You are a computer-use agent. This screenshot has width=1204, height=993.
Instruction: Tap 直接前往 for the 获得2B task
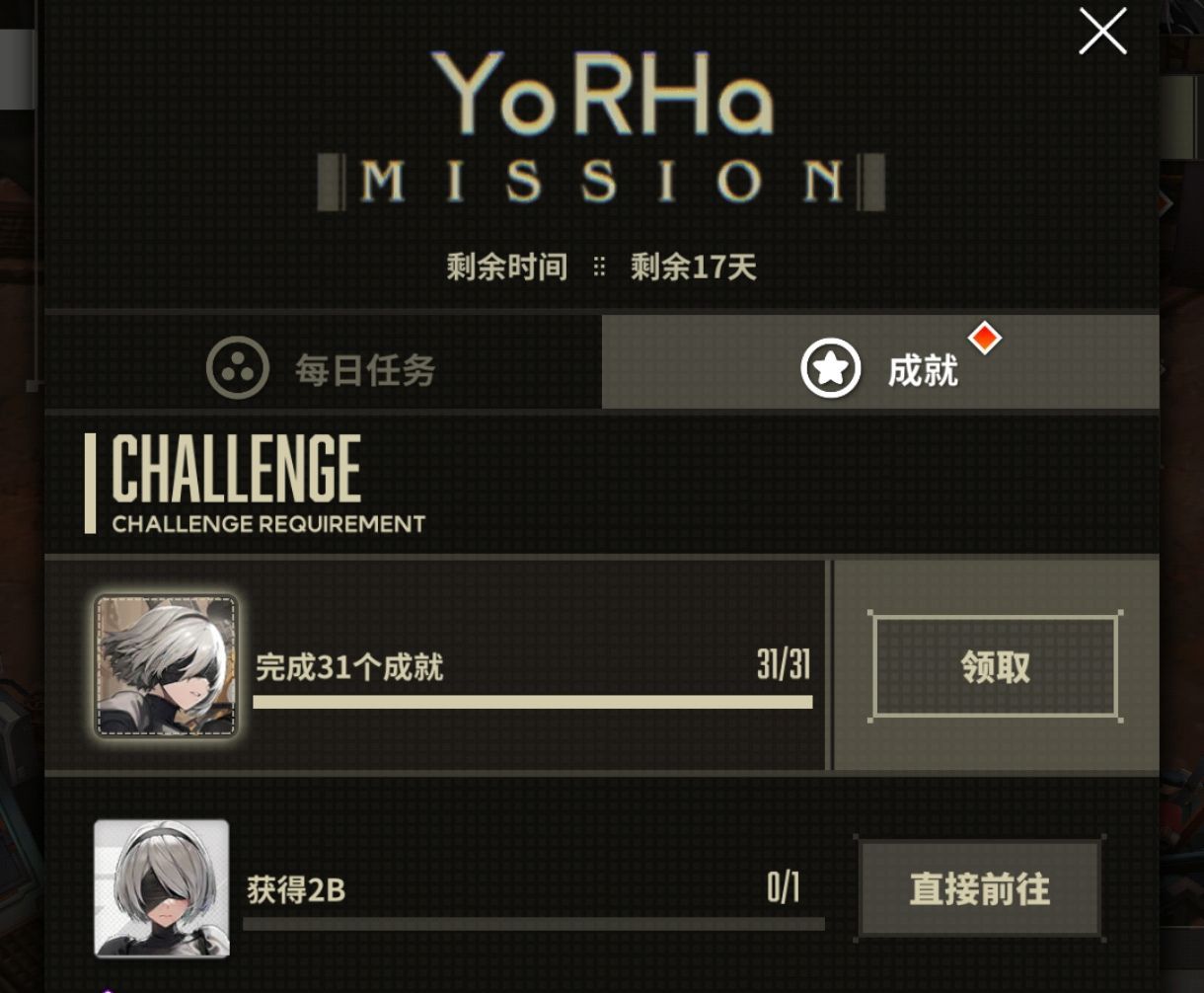[979, 889]
